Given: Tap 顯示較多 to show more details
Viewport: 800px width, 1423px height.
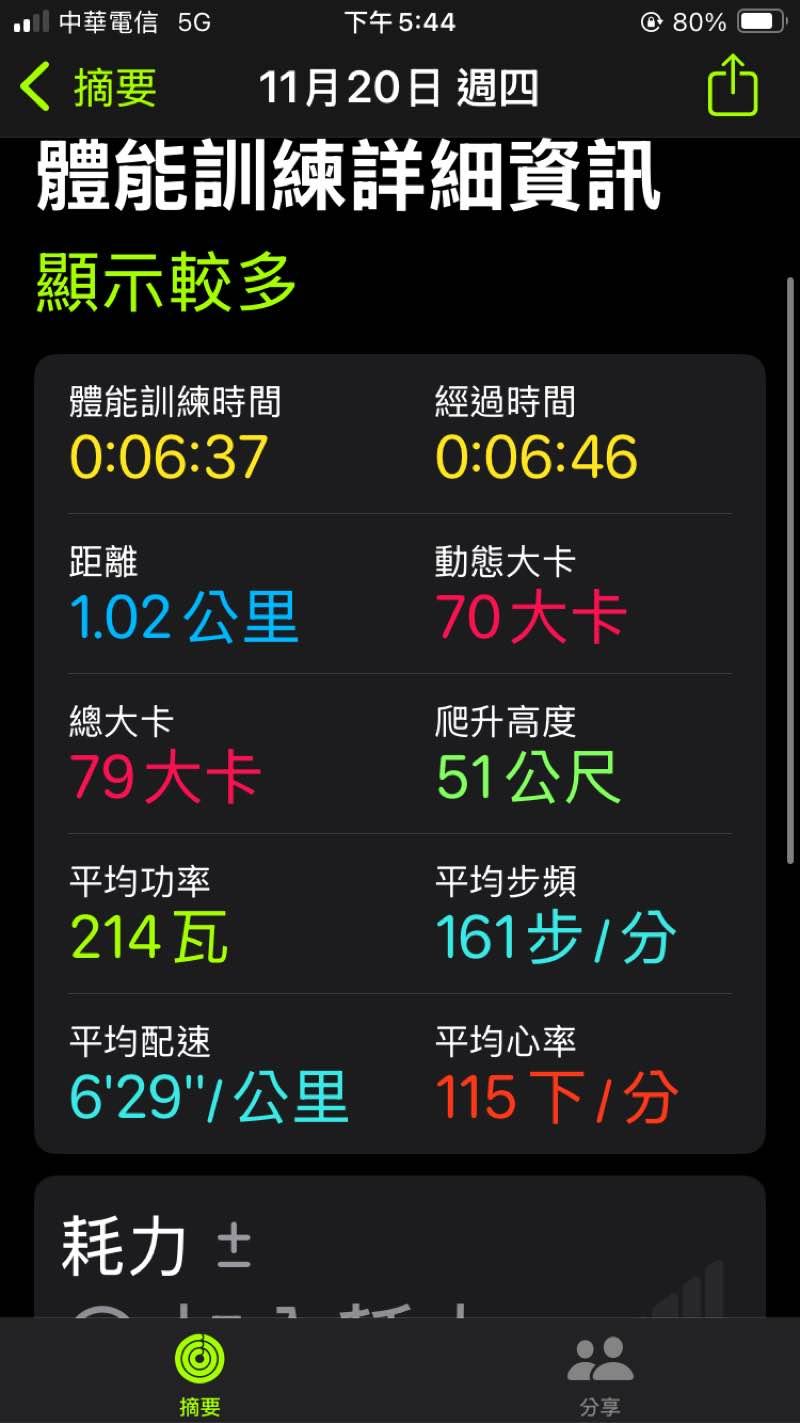Looking at the screenshot, I should [x=167, y=282].
